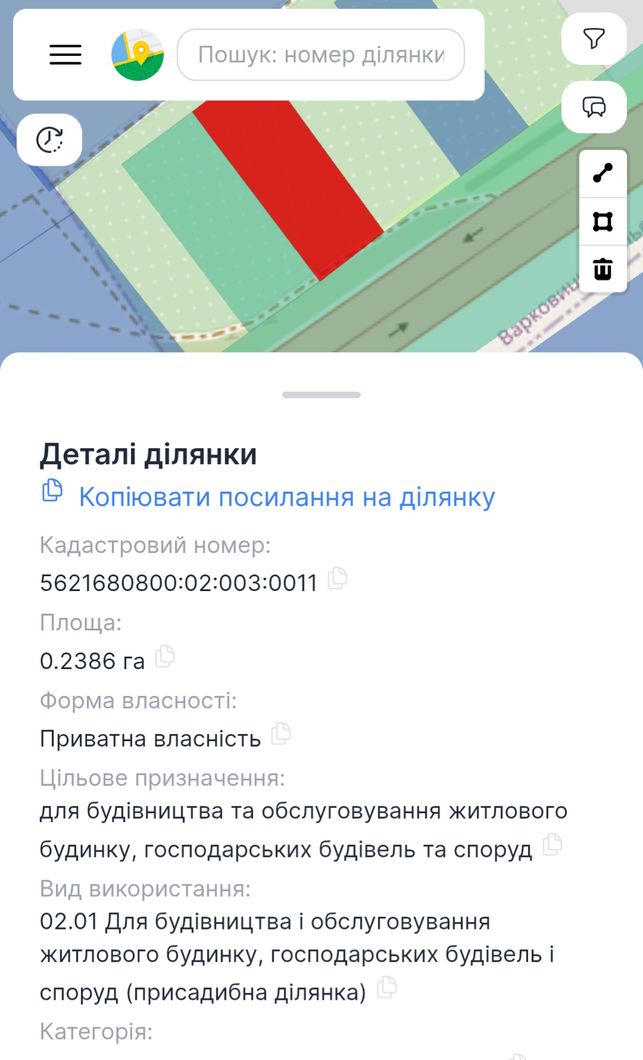Select the line measurement tool
The width and height of the screenshot is (643, 1060).
click(x=602, y=174)
